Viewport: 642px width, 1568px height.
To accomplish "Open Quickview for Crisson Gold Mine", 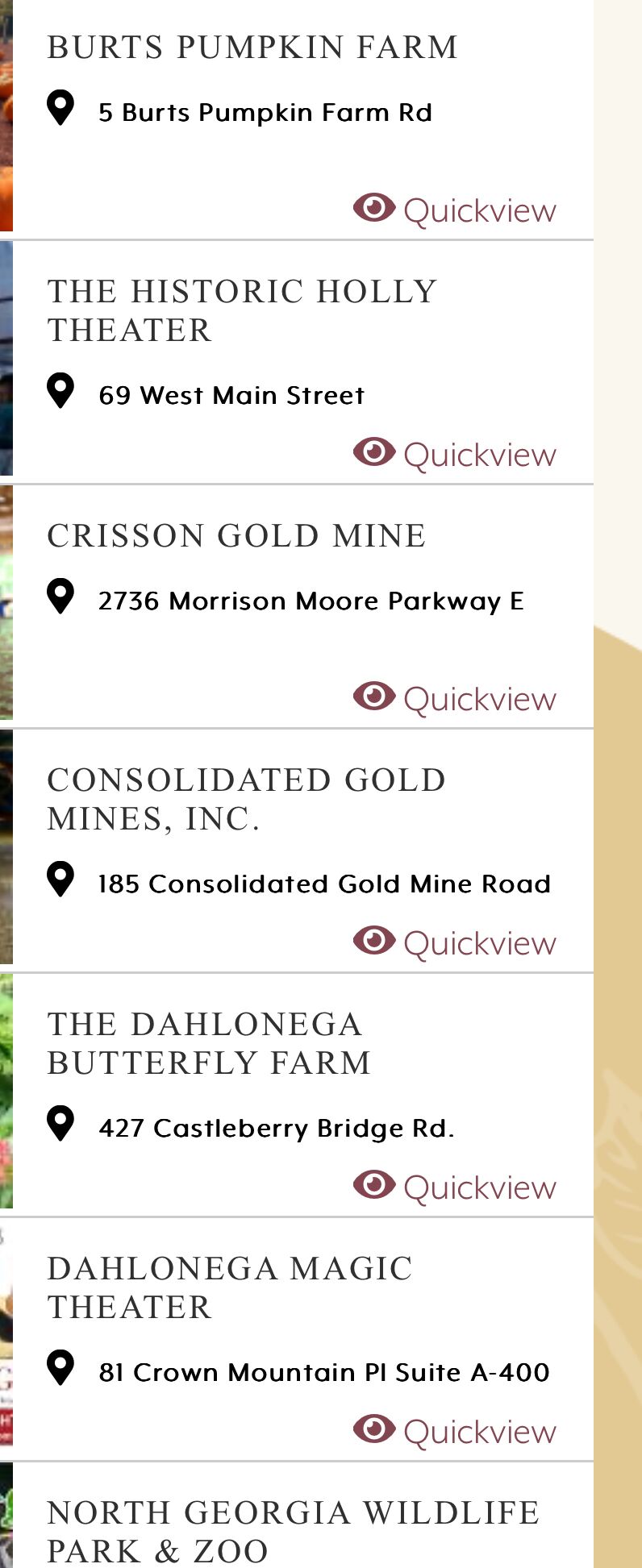I will coord(456,699).
